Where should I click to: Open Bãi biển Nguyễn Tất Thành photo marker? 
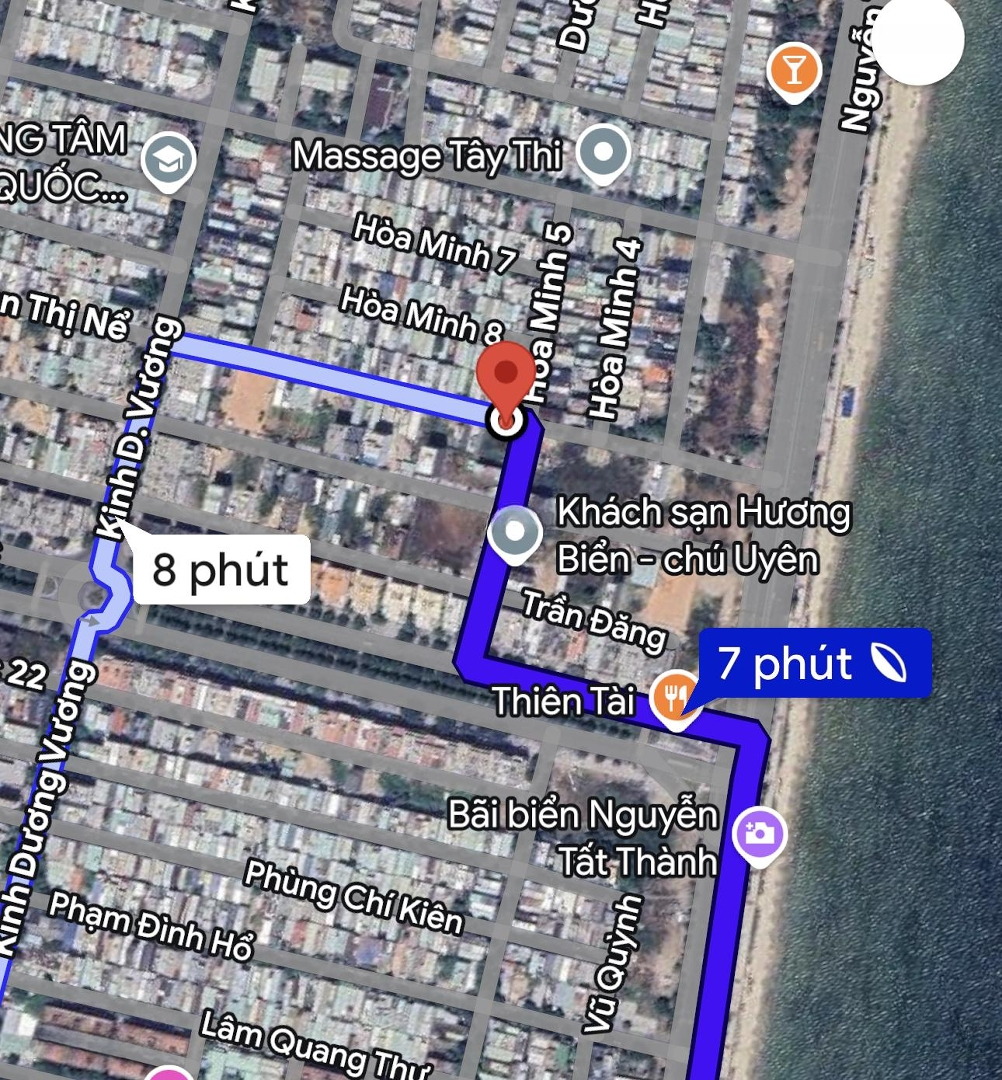(x=759, y=833)
